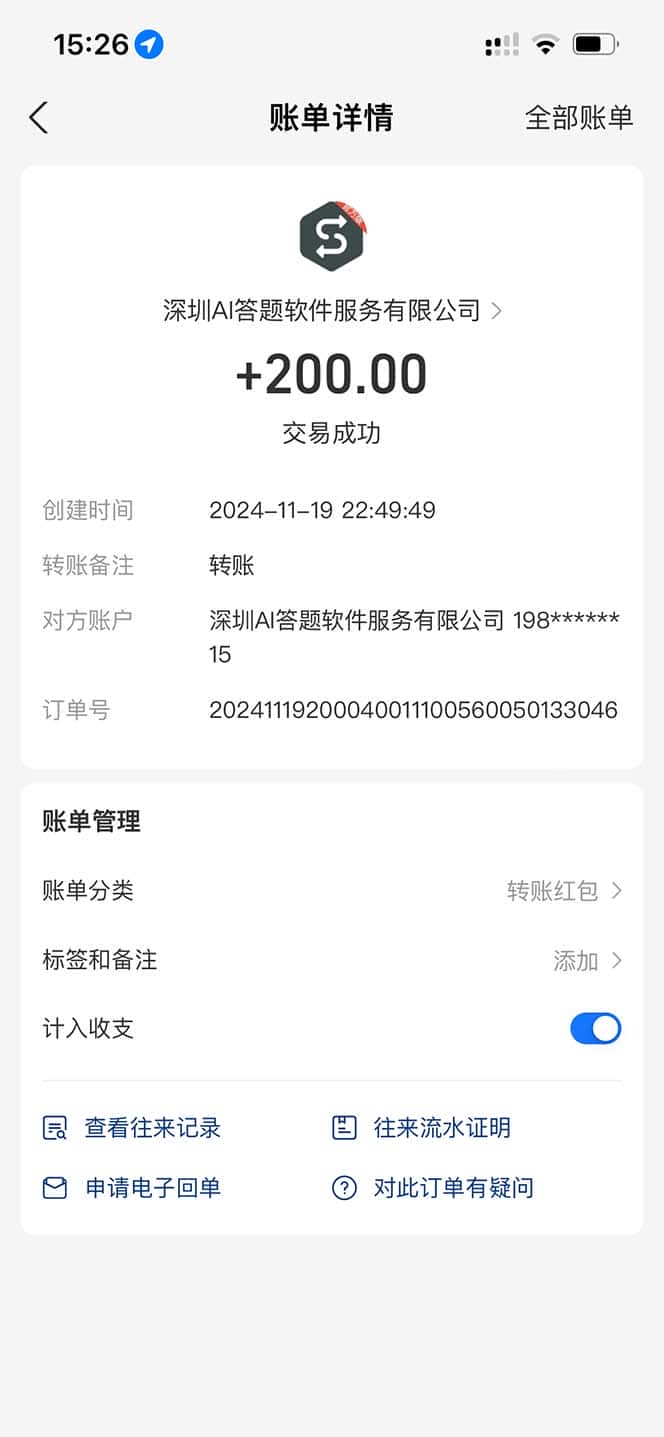This screenshot has height=1437, width=664.
Task: Turn off the 计入收支 switch
Action: 595,1029
